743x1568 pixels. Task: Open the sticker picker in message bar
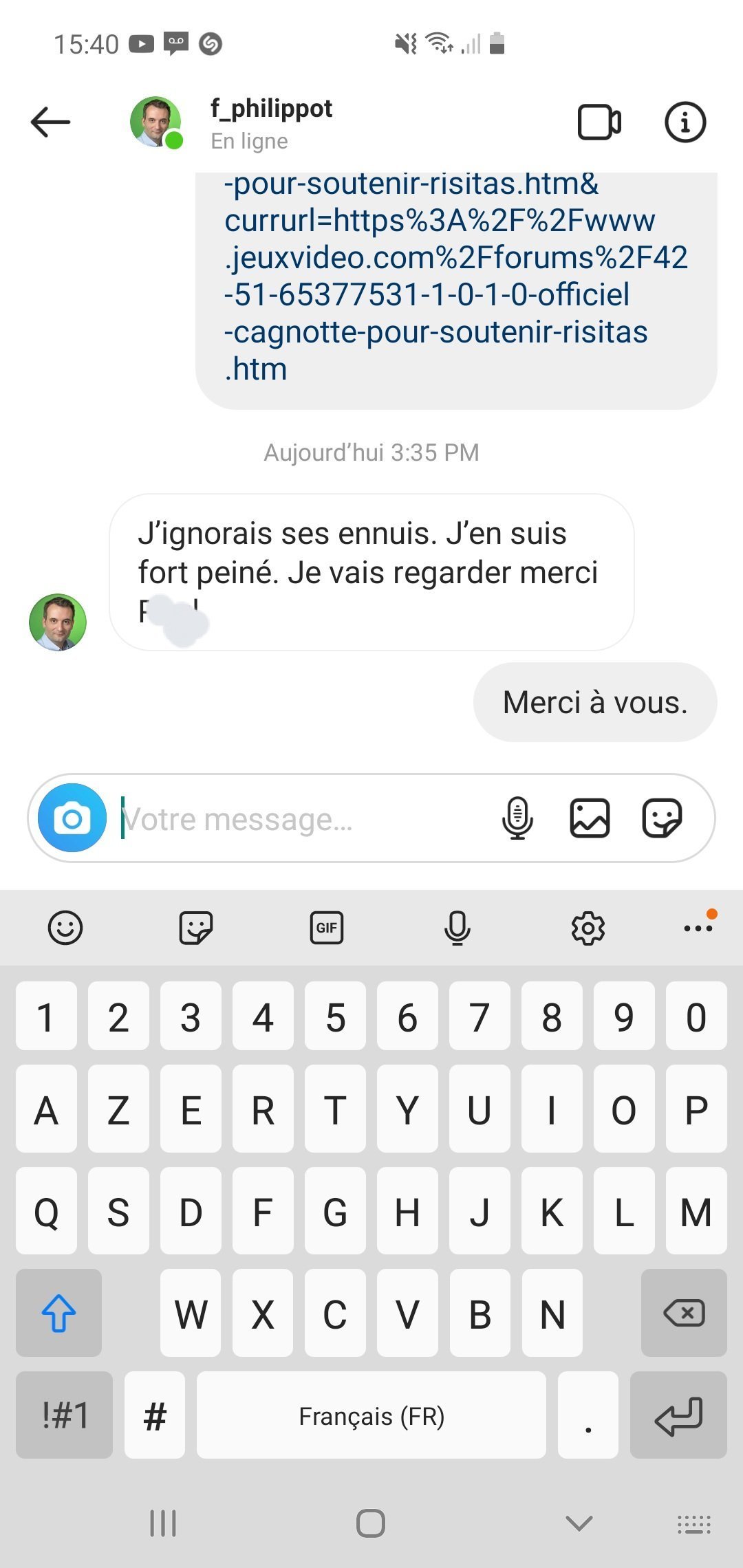click(x=662, y=818)
